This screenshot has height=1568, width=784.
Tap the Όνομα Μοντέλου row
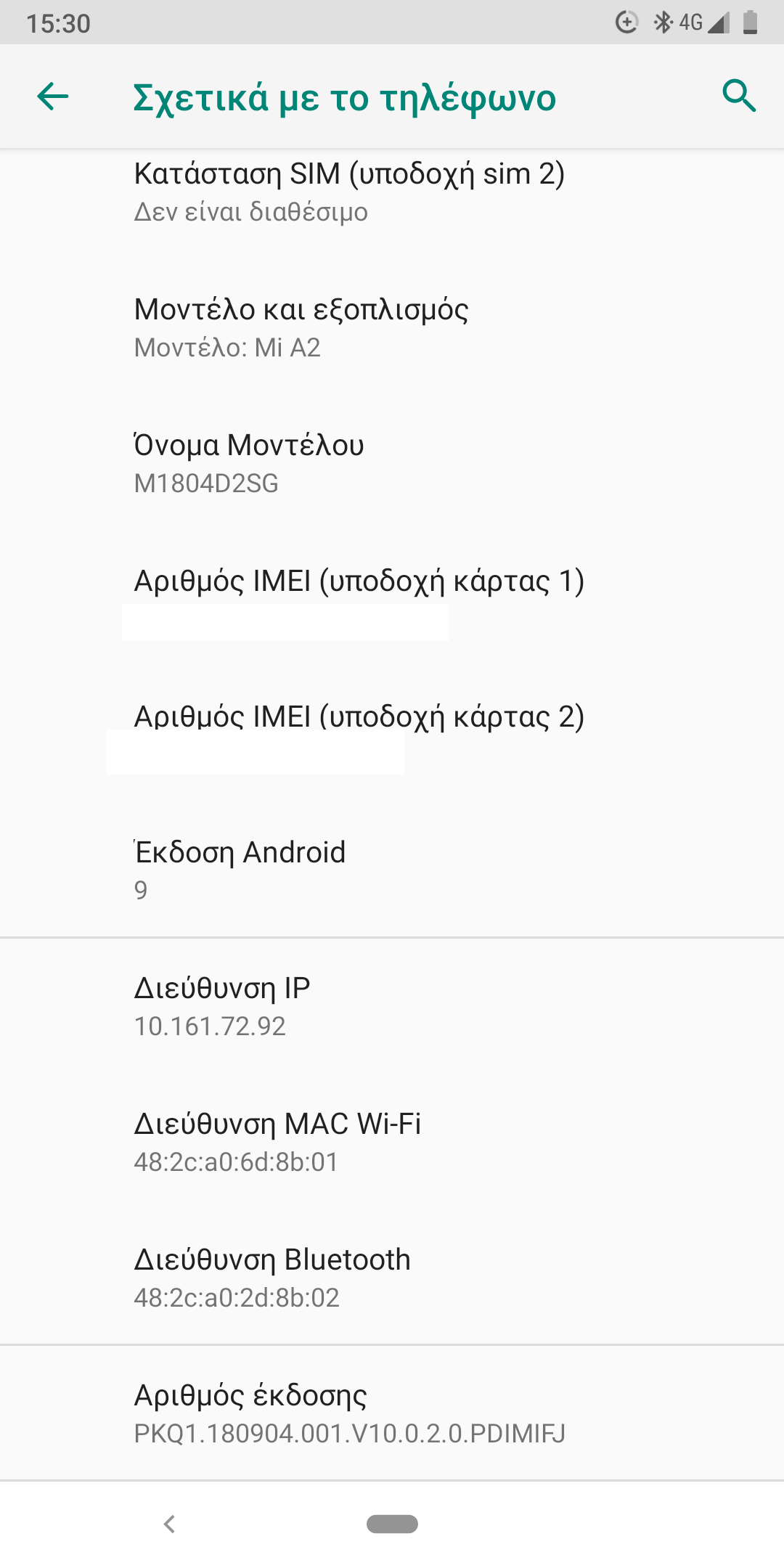tap(249, 462)
